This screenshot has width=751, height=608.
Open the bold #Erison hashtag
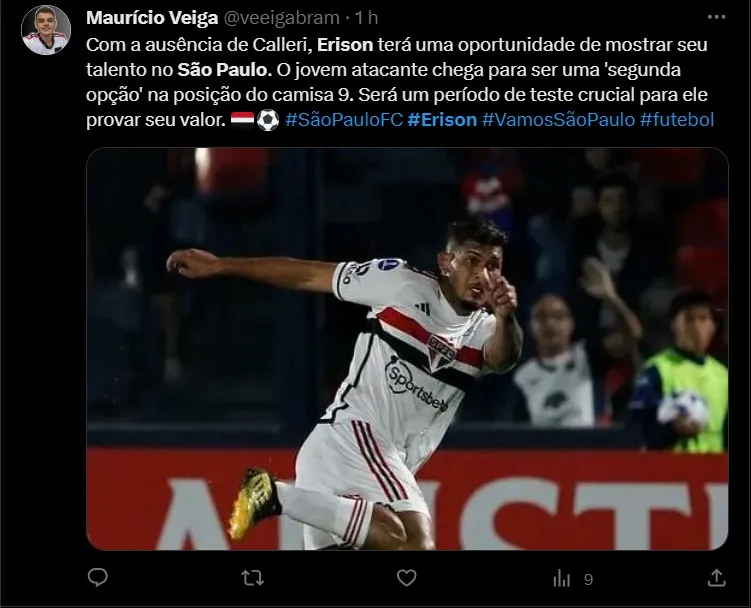442,120
